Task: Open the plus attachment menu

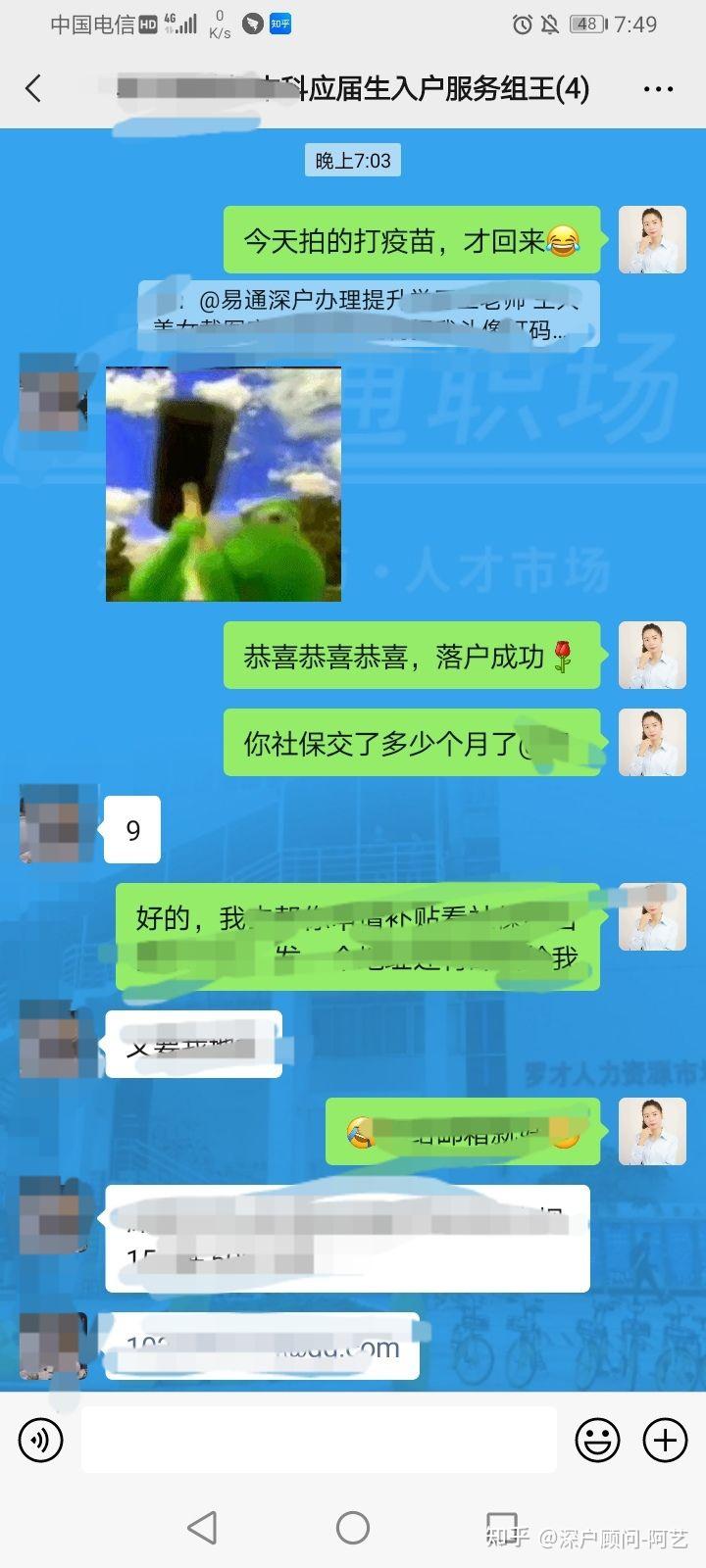Action: pos(665,1440)
